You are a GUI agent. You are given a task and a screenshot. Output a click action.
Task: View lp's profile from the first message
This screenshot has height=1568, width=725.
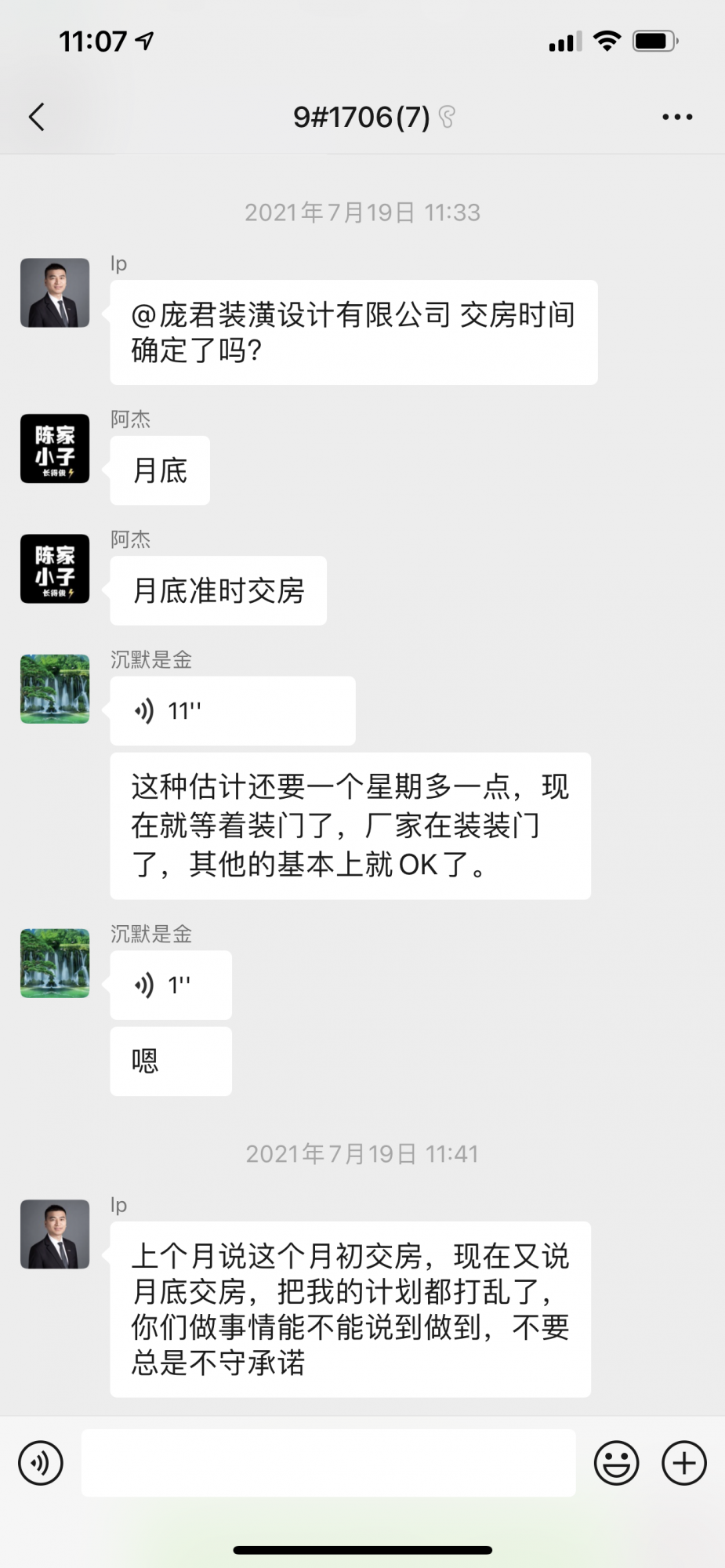click(55, 292)
